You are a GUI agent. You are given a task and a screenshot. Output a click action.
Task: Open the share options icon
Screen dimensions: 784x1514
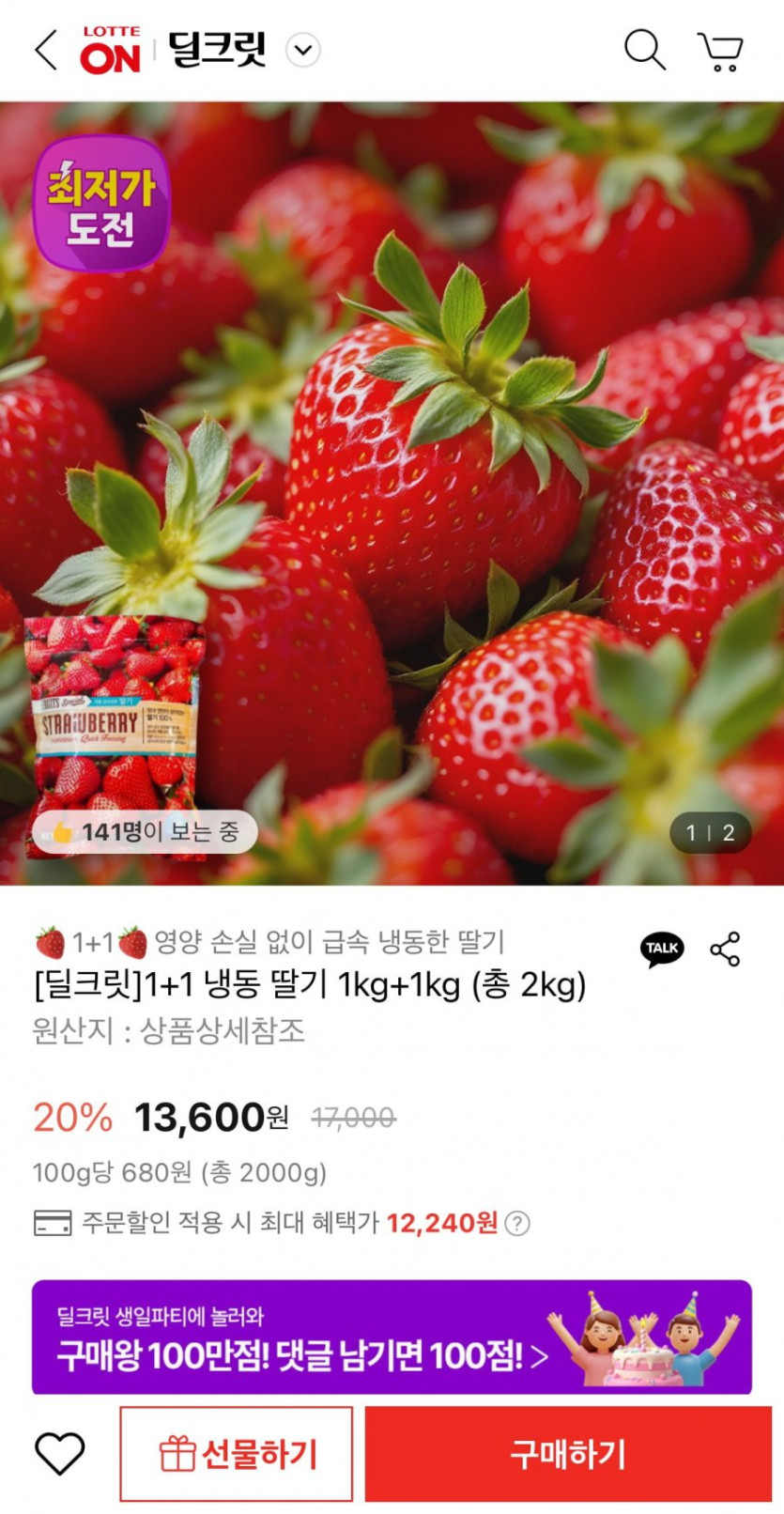coord(725,950)
